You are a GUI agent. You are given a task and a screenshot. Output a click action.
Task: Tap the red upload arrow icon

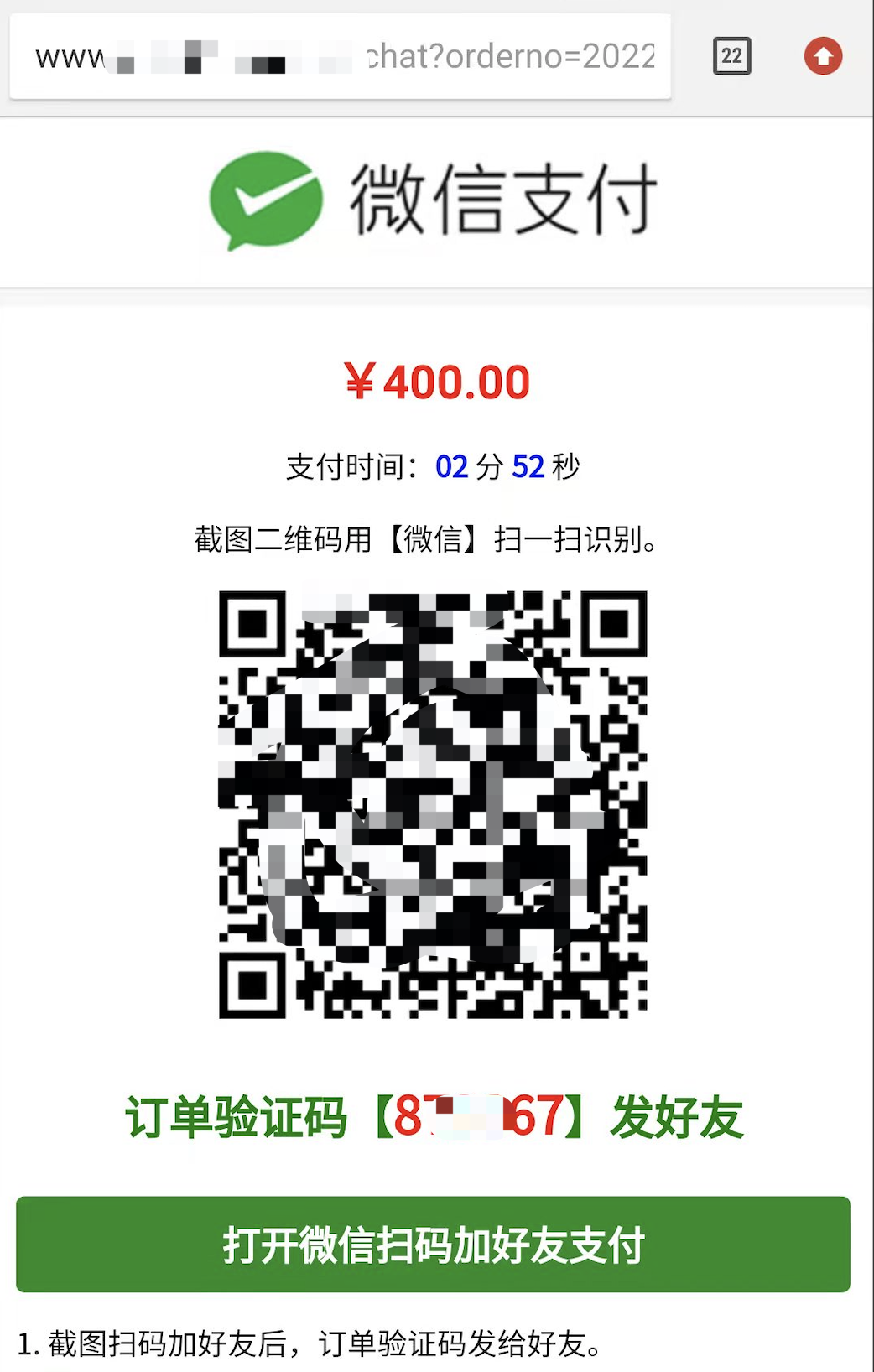tap(823, 57)
